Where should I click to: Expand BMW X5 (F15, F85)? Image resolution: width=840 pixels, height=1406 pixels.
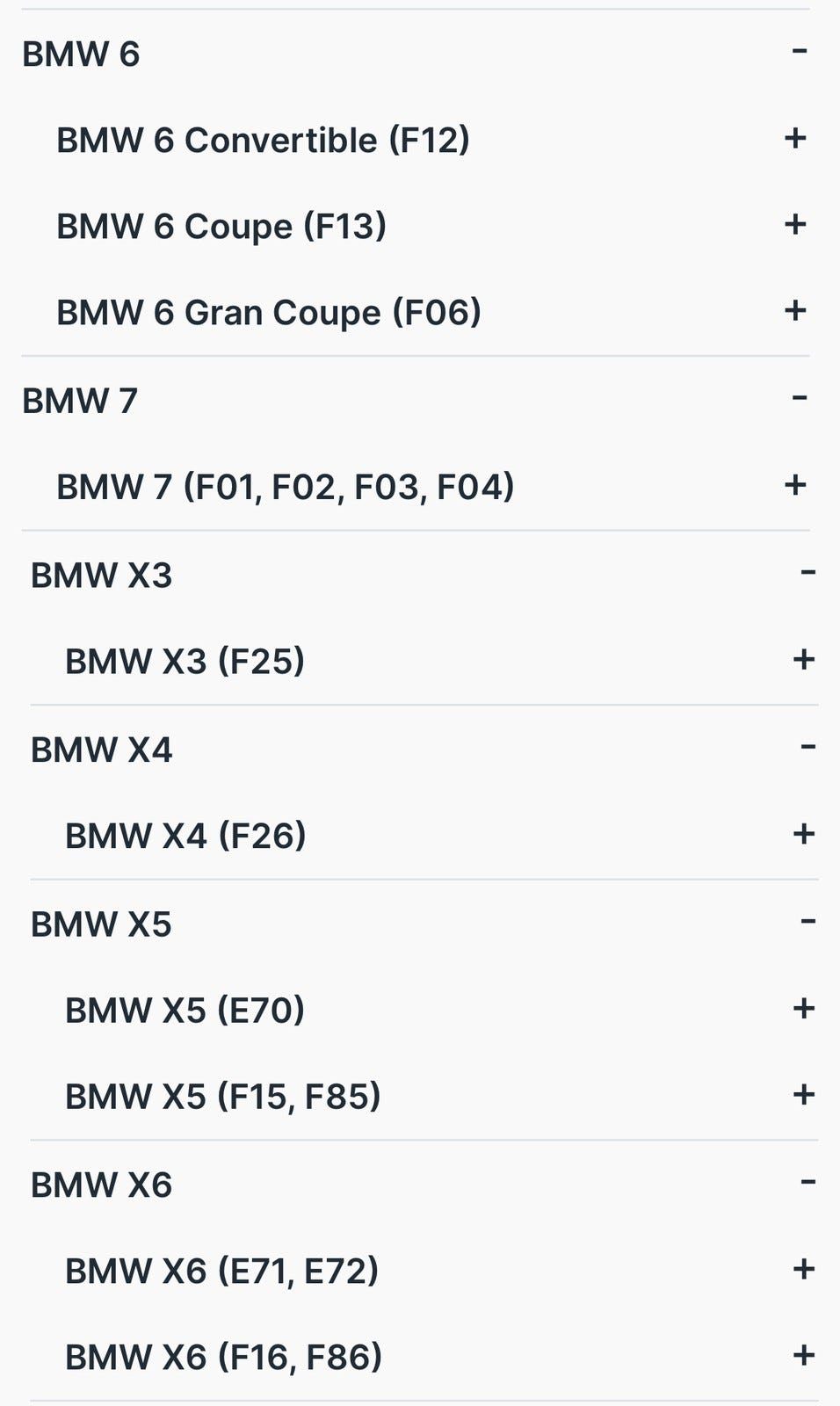[x=804, y=1094]
